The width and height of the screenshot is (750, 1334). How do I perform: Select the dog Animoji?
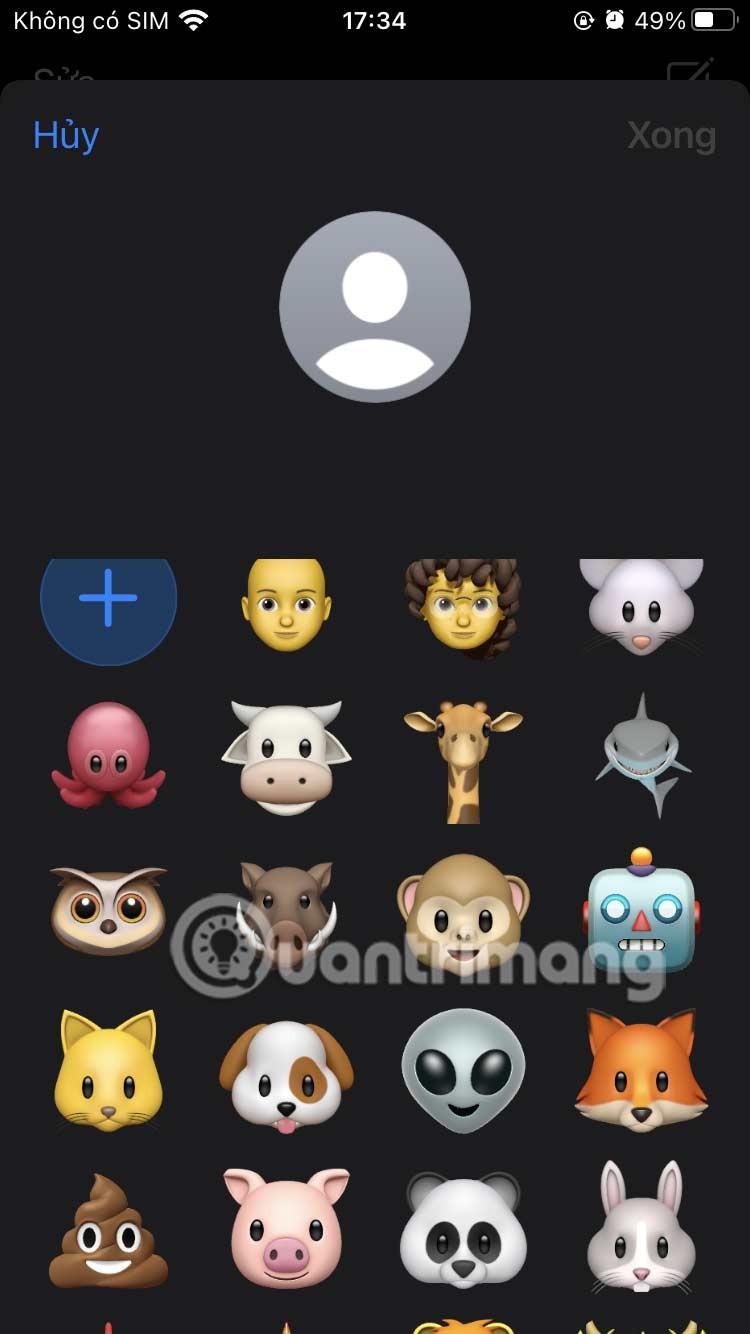point(286,1072)
